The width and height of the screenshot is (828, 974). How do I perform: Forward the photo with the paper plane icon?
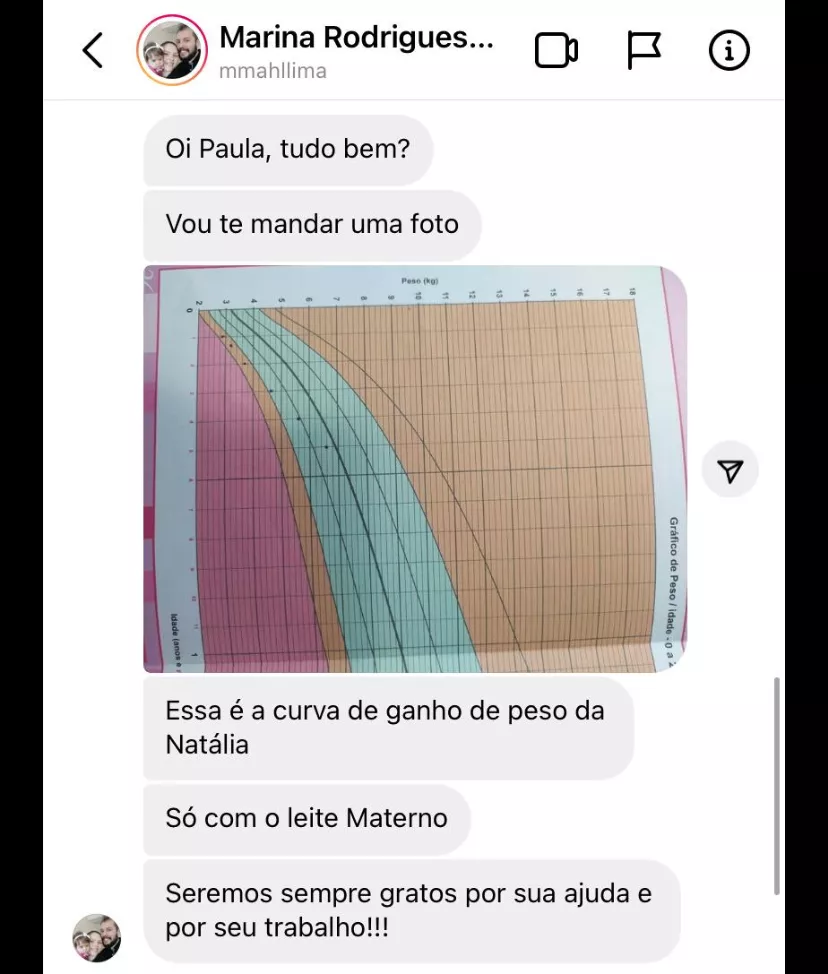730,471
